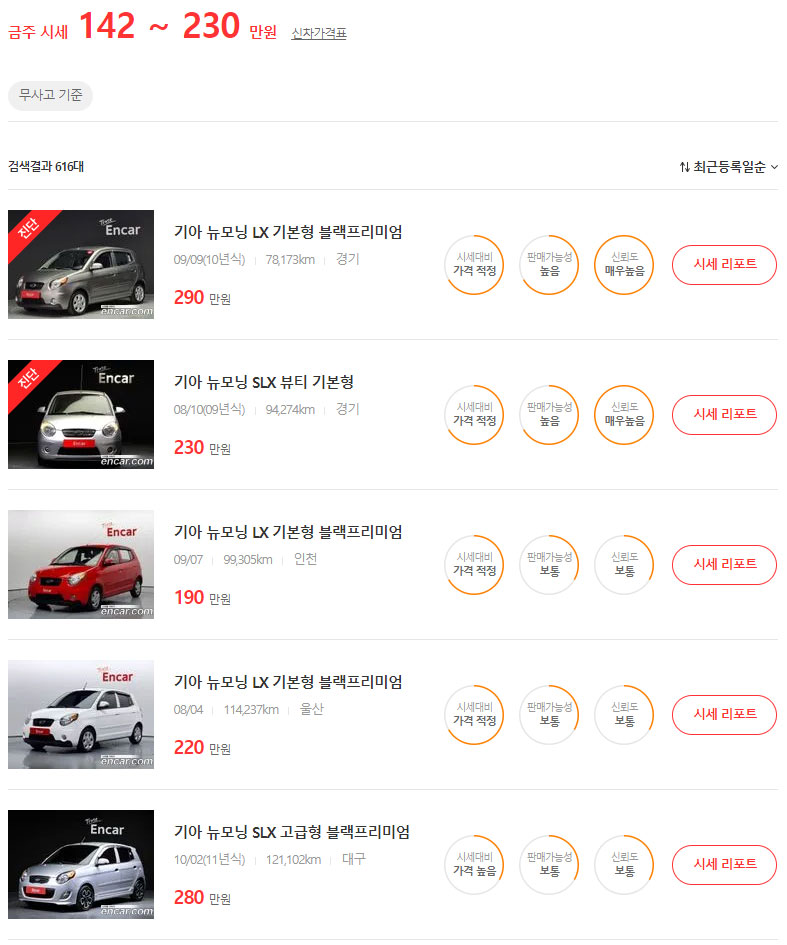The height and width of the screenshot is (945, 787).
Task: Click the silver SLX 고급형 car thumbnail
Action: click(80, 864)
